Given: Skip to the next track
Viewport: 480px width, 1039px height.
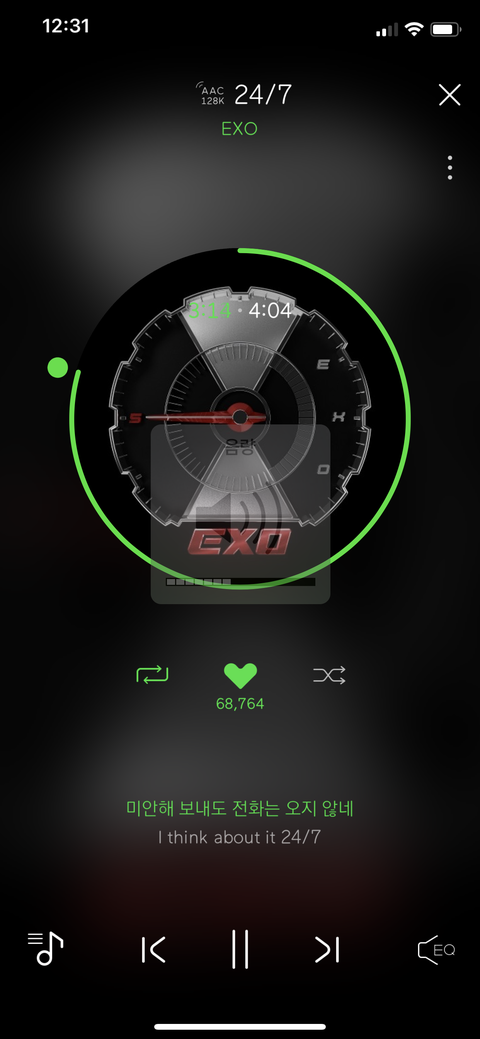Looking at the screenshot, I should (327, 950).
